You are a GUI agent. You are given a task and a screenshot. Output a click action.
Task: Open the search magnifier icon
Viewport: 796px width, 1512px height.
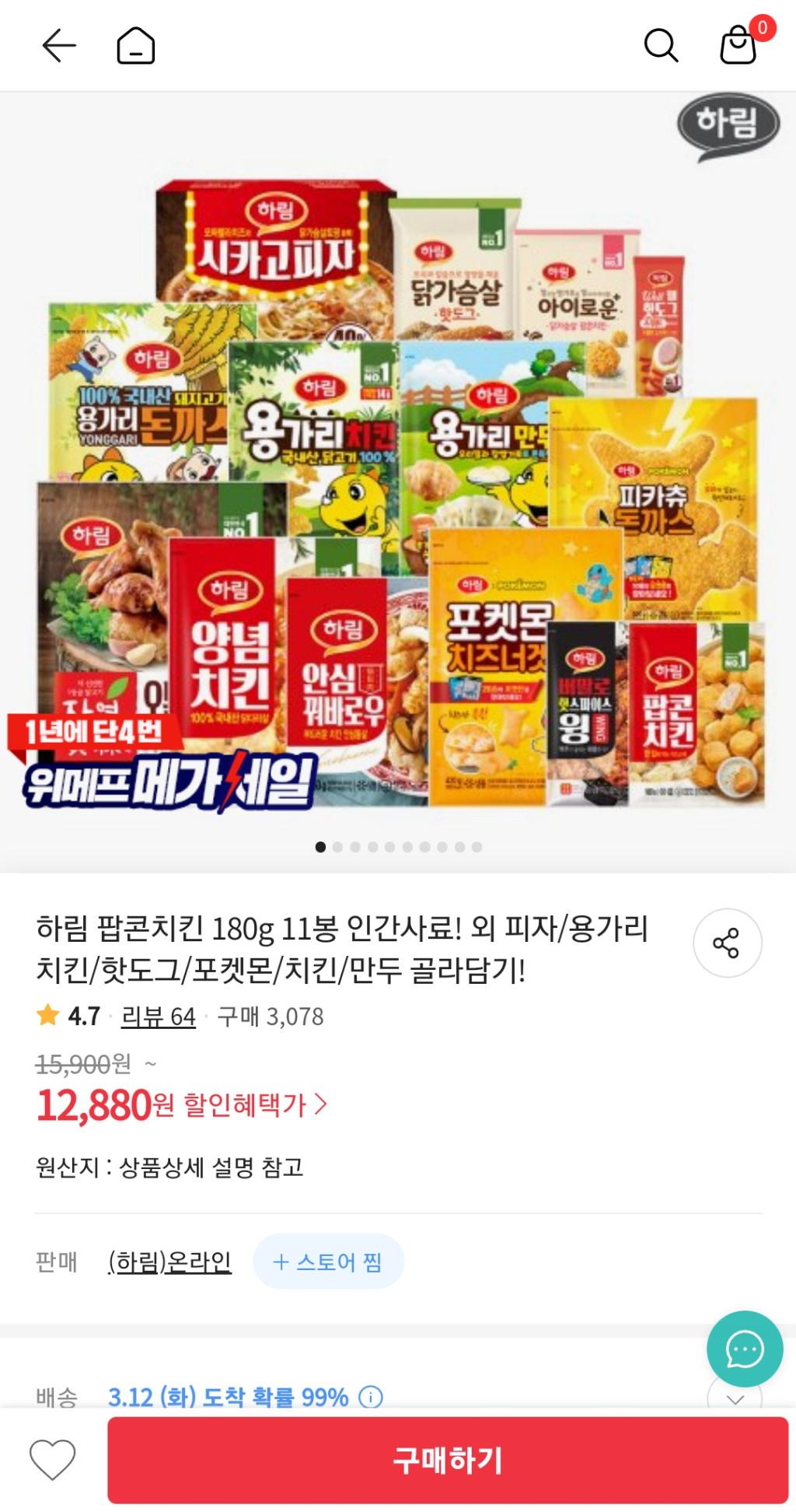[x=661, y=46]
